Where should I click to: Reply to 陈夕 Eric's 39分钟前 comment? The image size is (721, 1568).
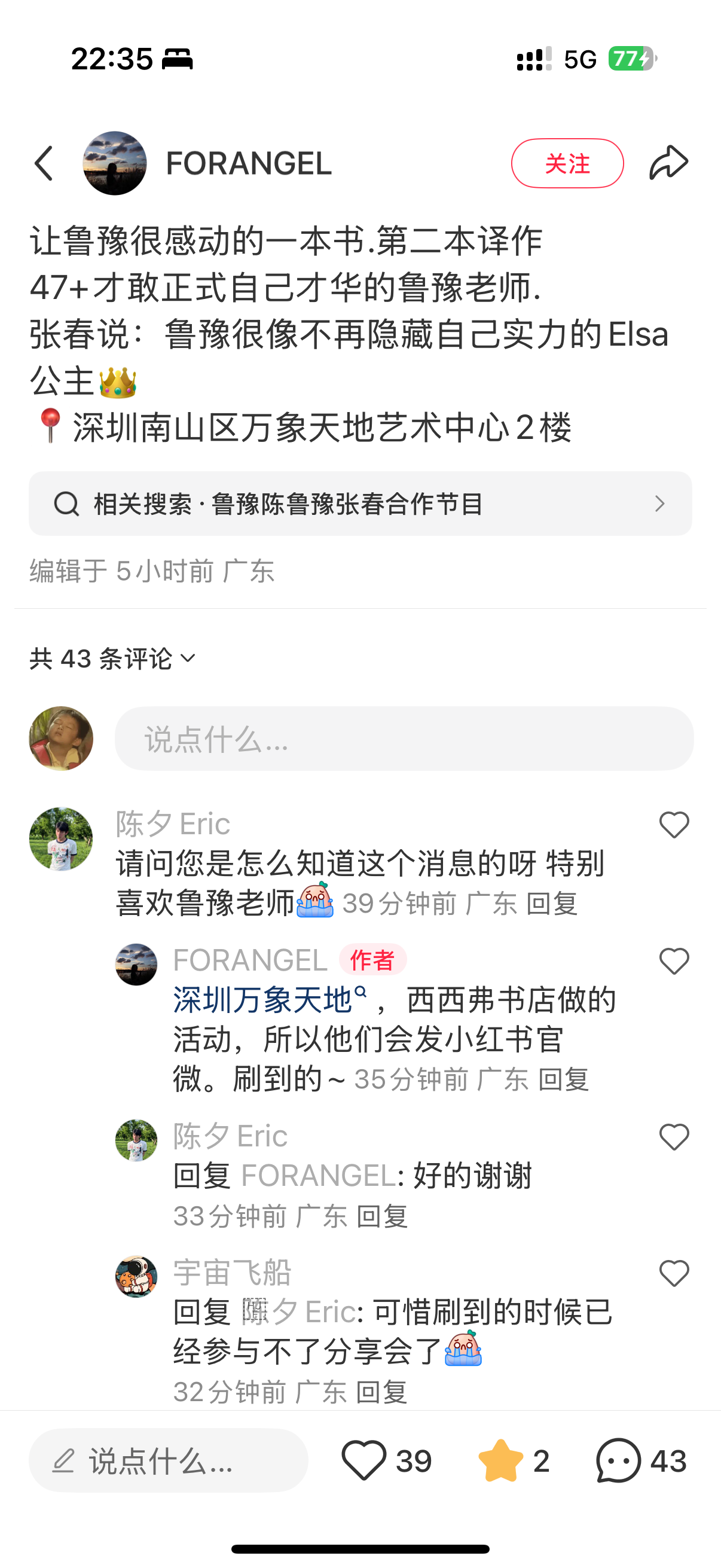[x=552, y=903]
